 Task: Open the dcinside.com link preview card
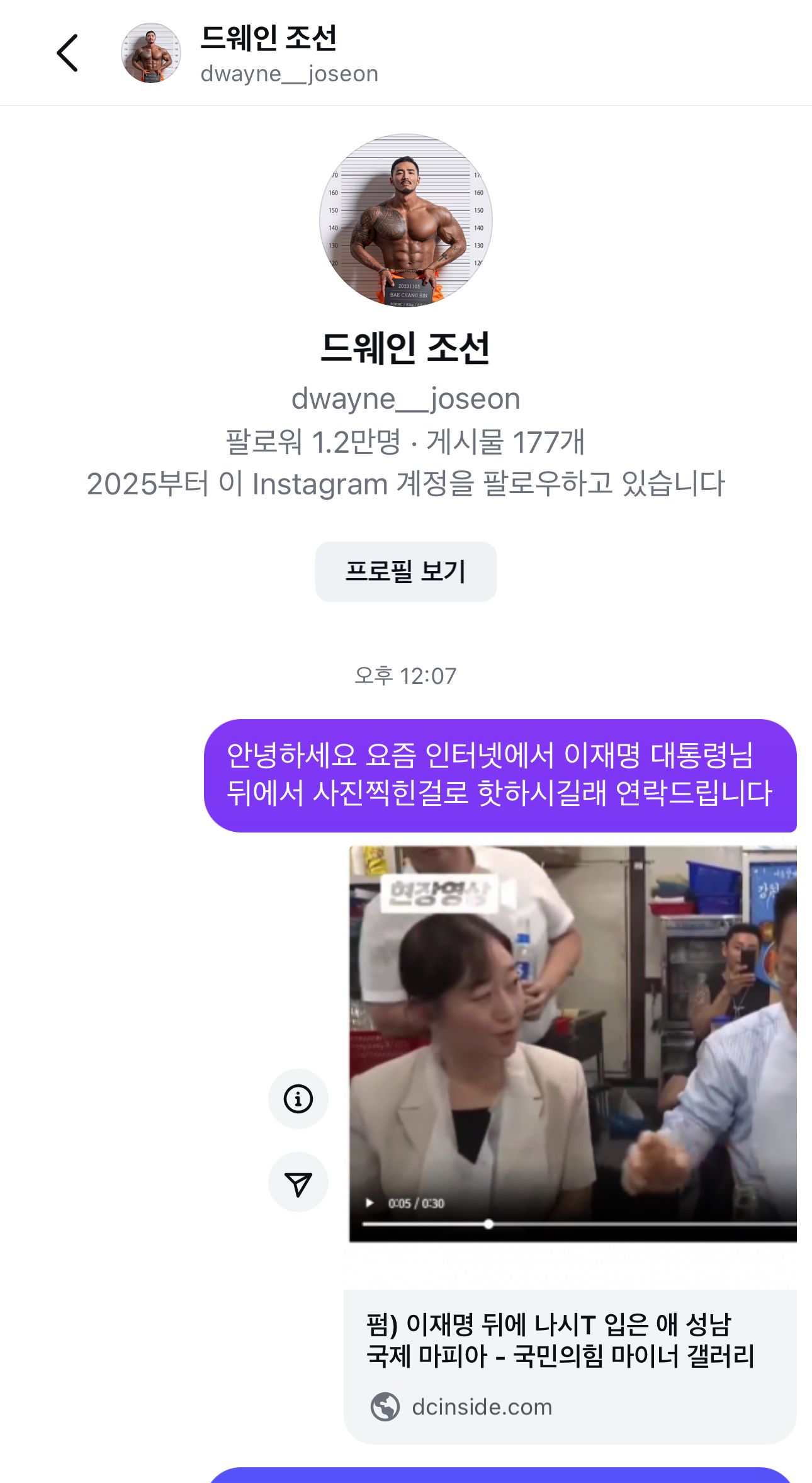(570, 1366)
